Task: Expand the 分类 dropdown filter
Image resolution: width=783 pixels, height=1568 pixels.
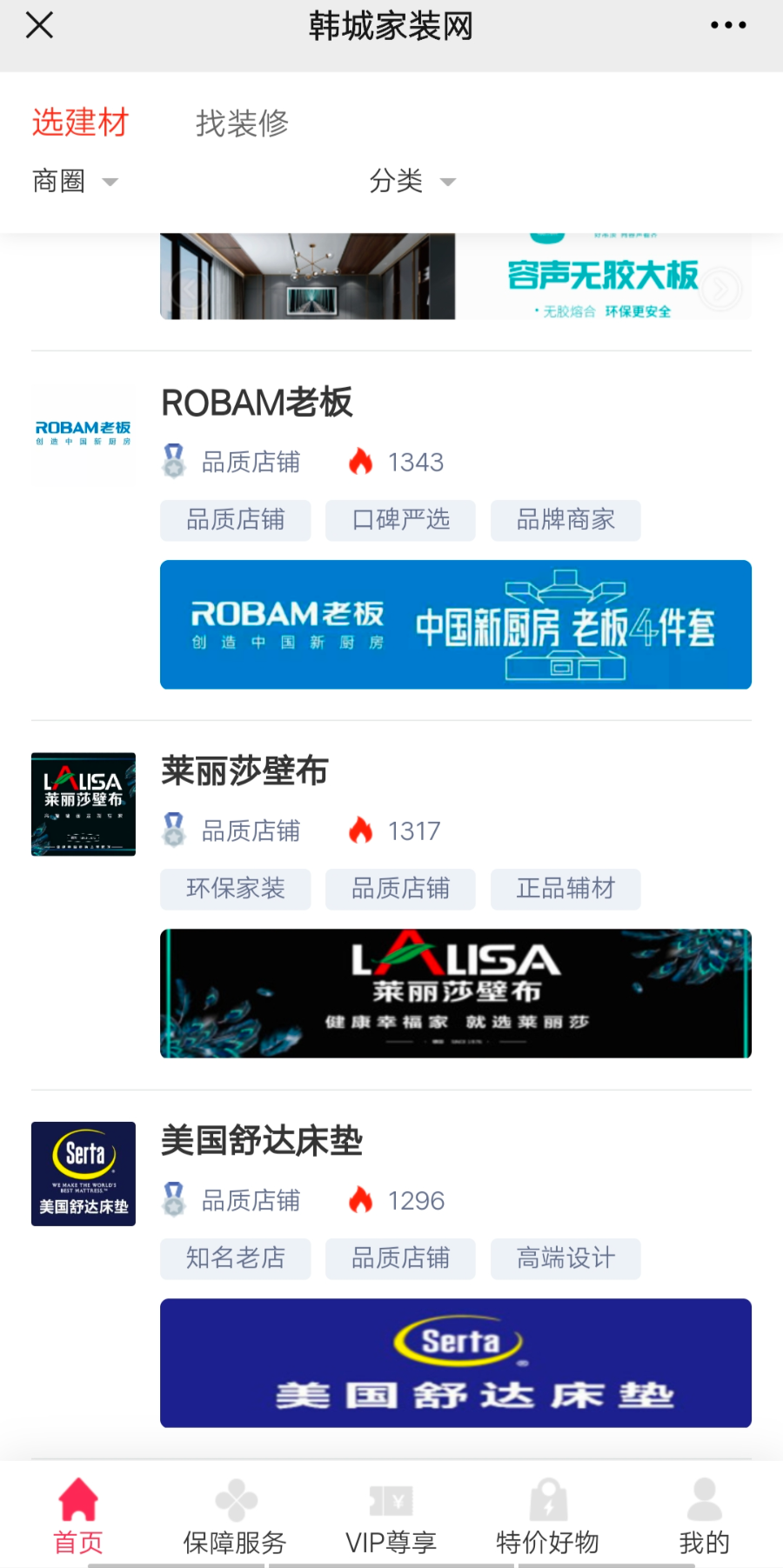Action: coord(412,181)
